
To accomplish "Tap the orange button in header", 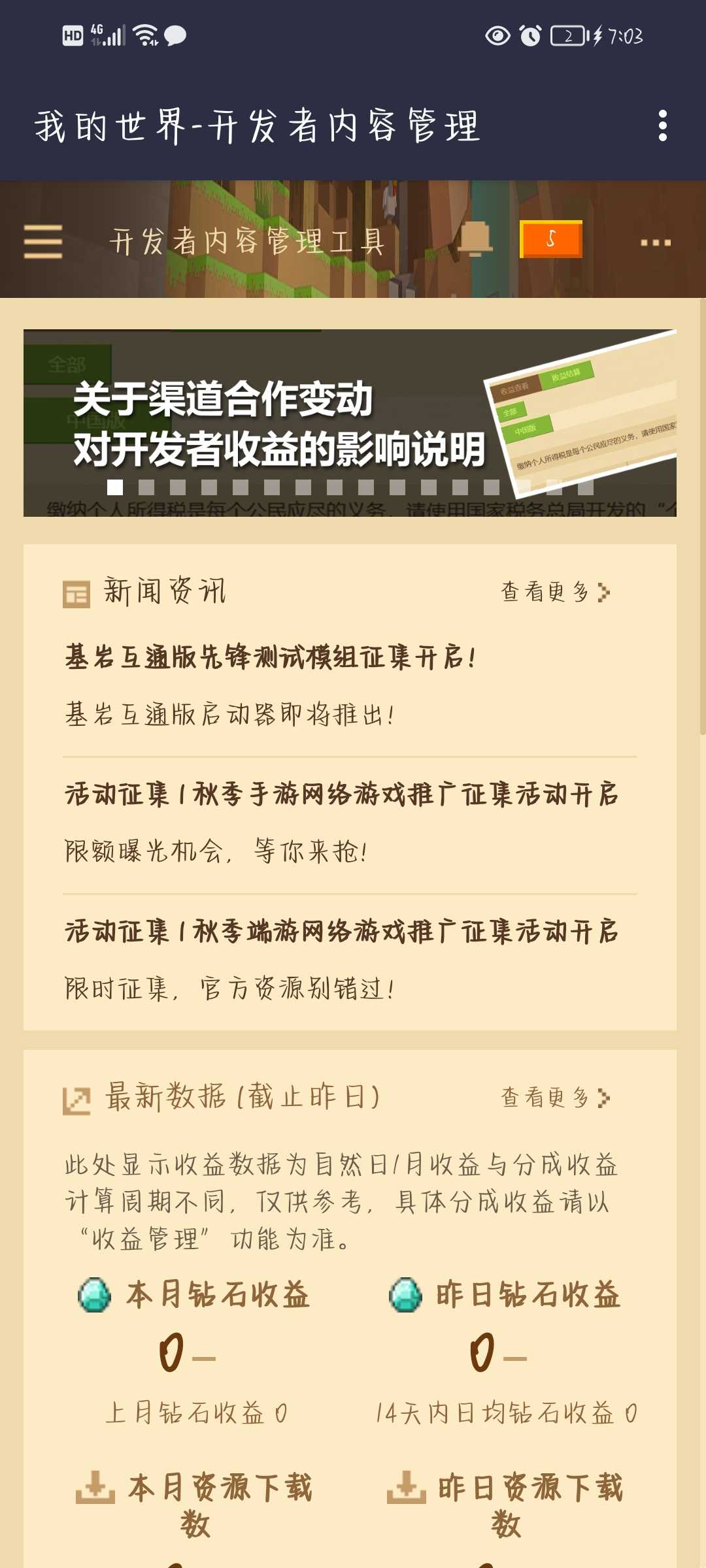I will click(x=550, y=239).
